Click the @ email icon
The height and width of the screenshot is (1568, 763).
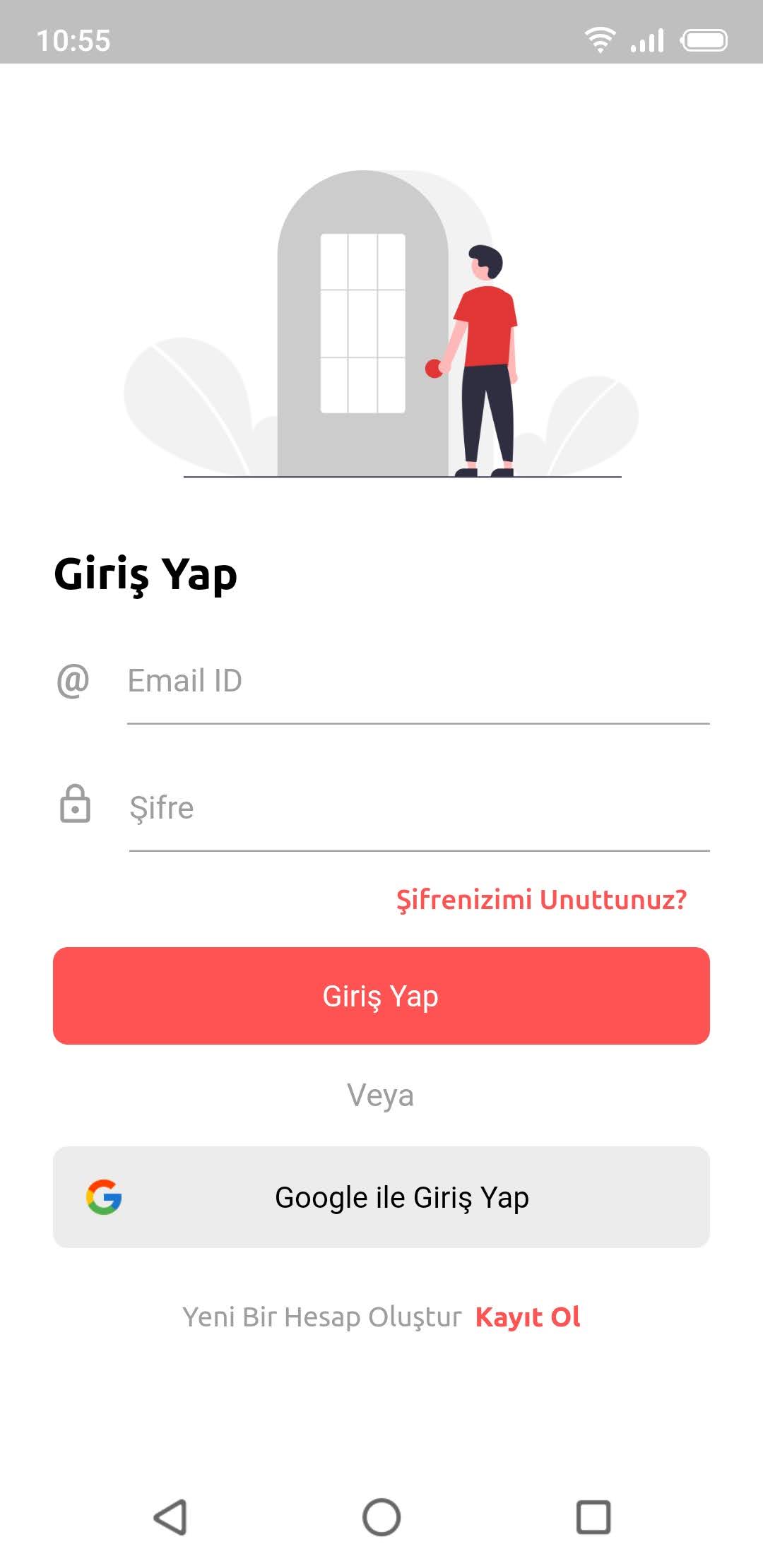[x=74, y=679]
